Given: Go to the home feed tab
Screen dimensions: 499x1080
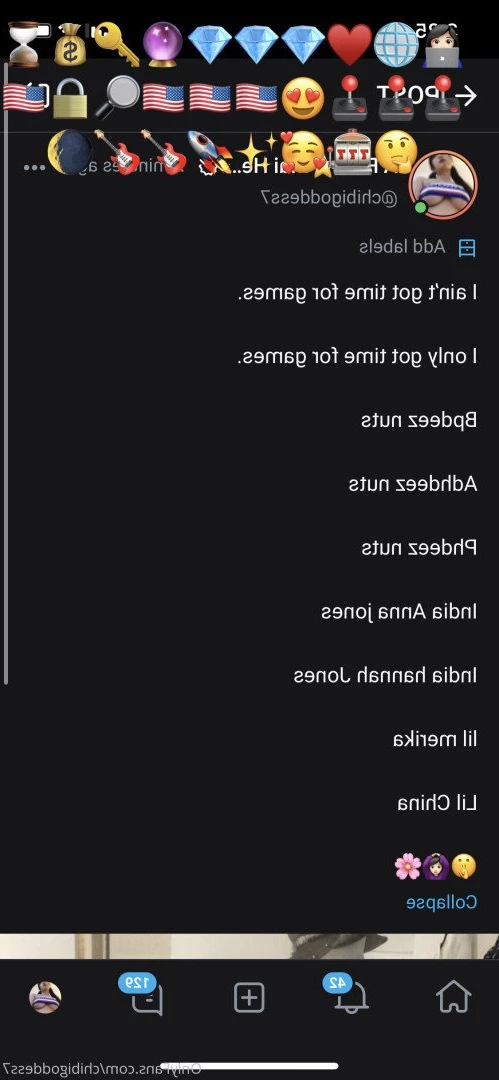Looking at the screenshot, I should coord(454,997).
